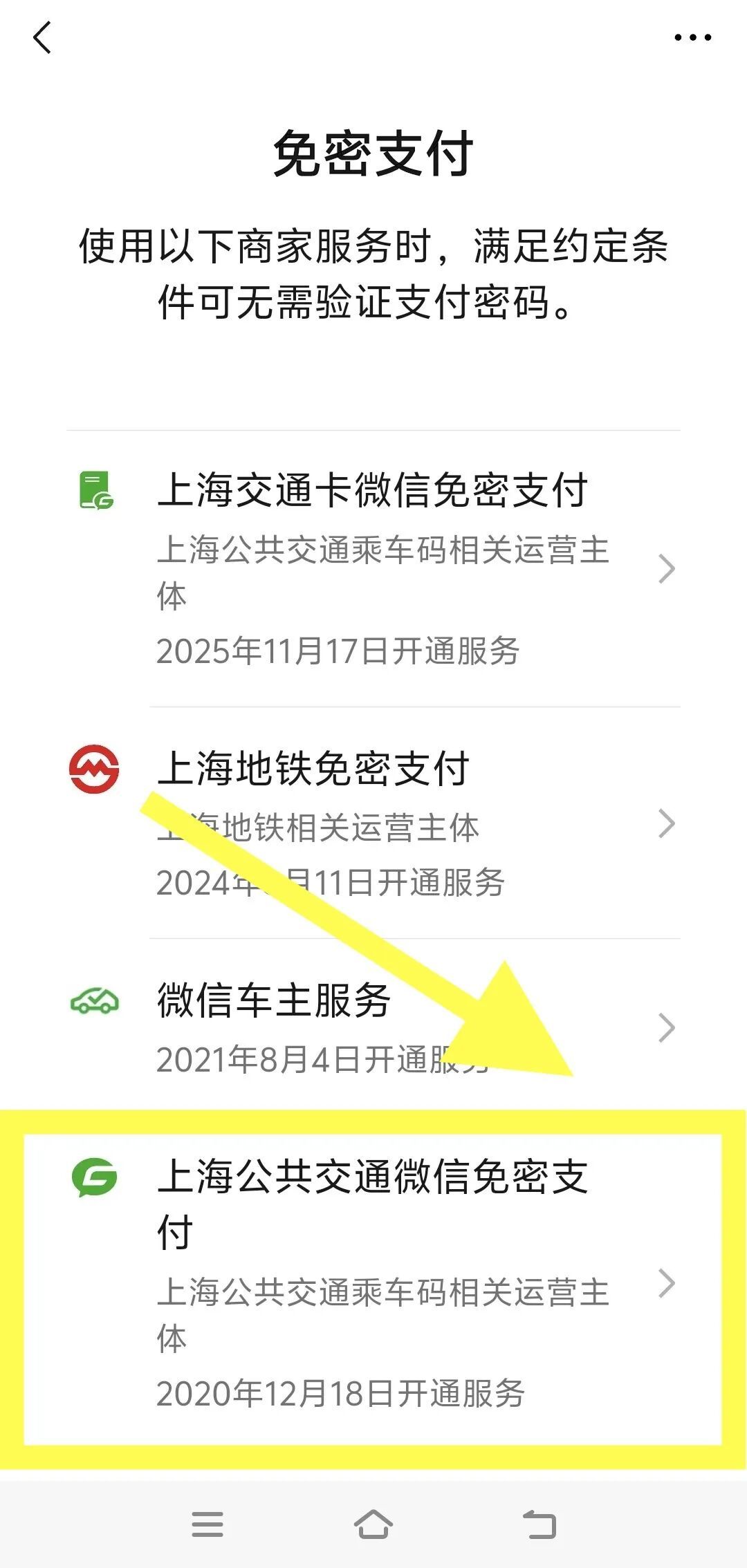Open 微信车主服务 details
Viewport: 747px width, 1568px height.
click(x=373, y=1027)
